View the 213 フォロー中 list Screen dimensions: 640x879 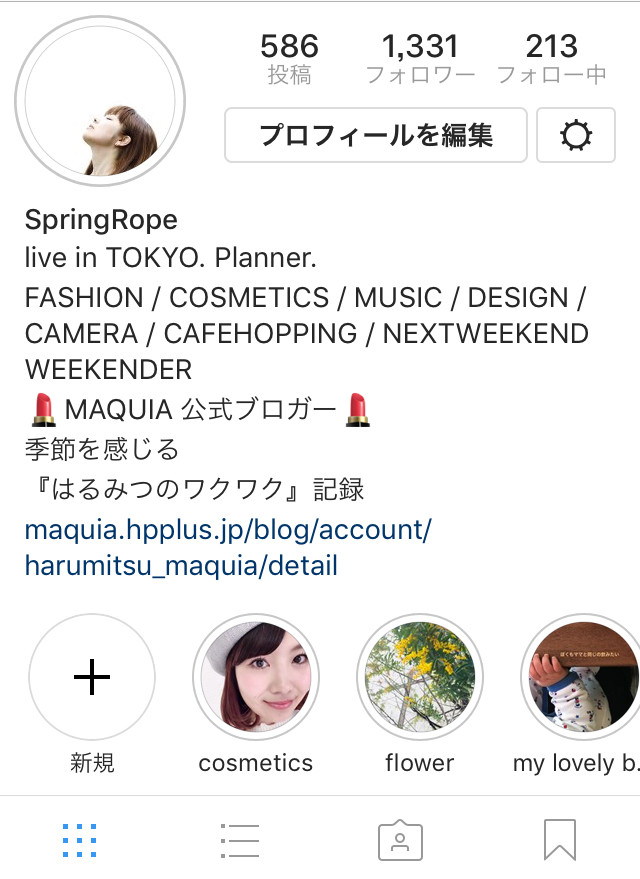coord(551,59)
